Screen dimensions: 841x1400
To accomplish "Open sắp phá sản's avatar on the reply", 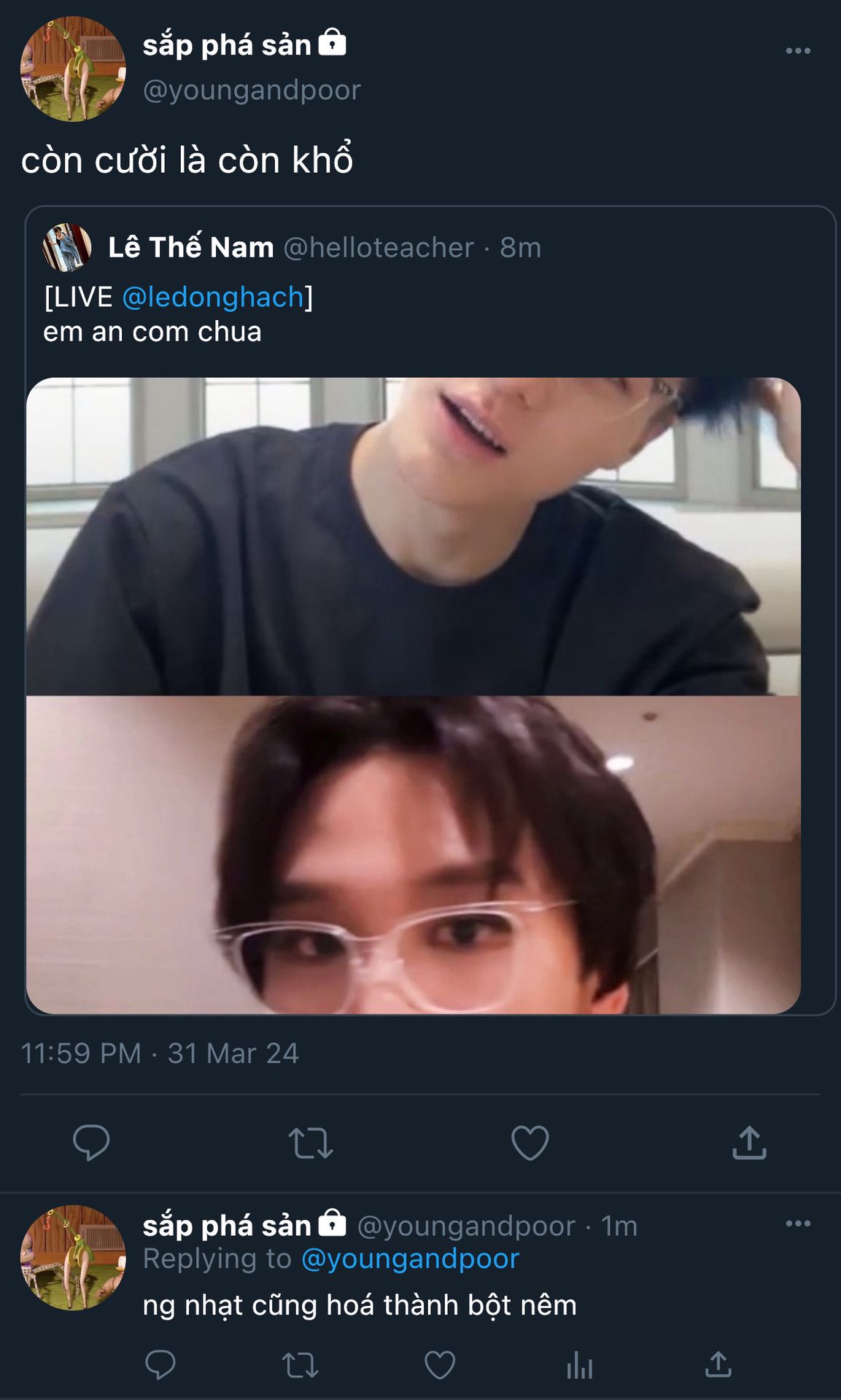I will point(72,1258).
